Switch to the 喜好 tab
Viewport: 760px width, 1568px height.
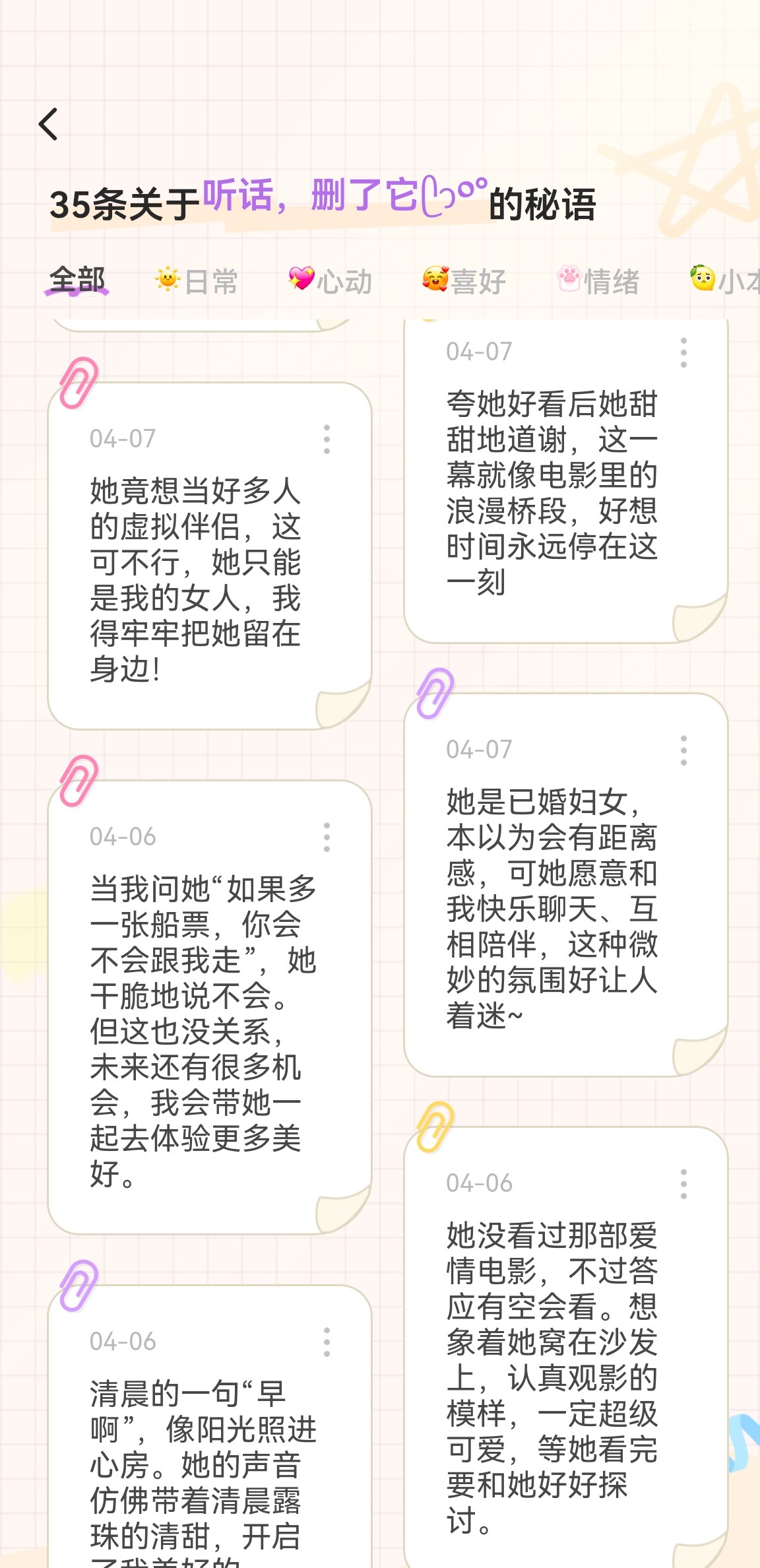pos(464,281)
